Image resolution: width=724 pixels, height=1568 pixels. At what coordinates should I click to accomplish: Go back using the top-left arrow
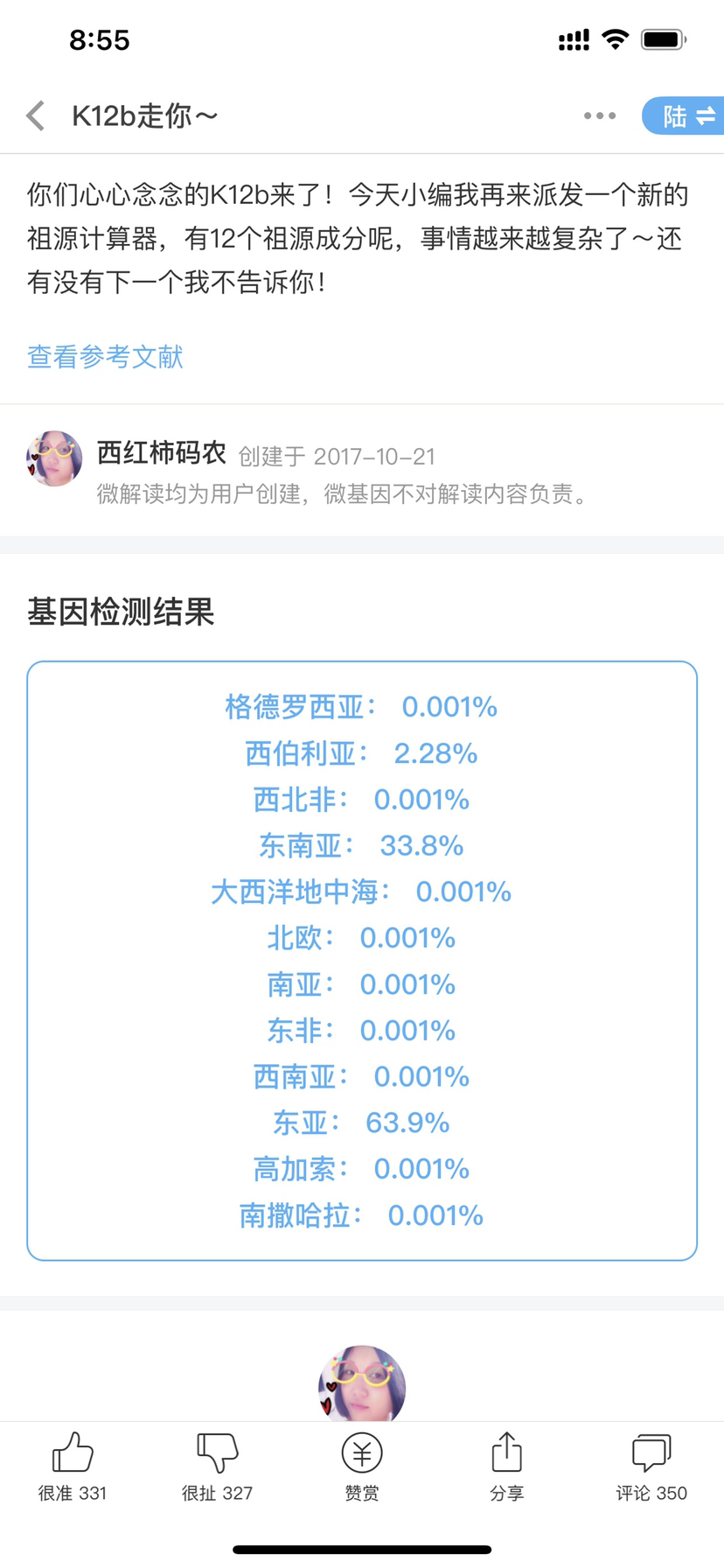click(x=36, y=115)
